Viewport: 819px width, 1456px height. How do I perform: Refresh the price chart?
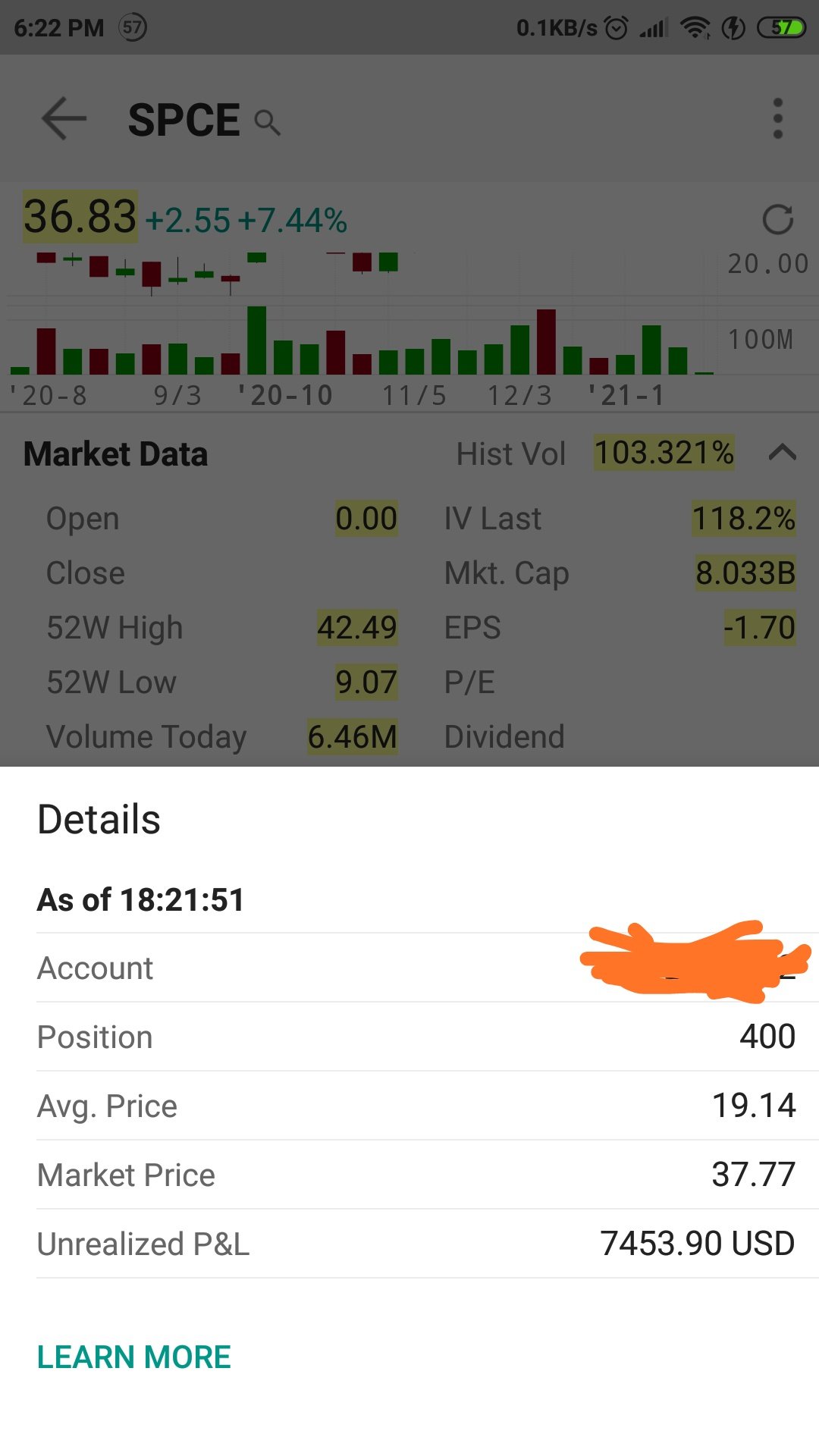(778, 220)
